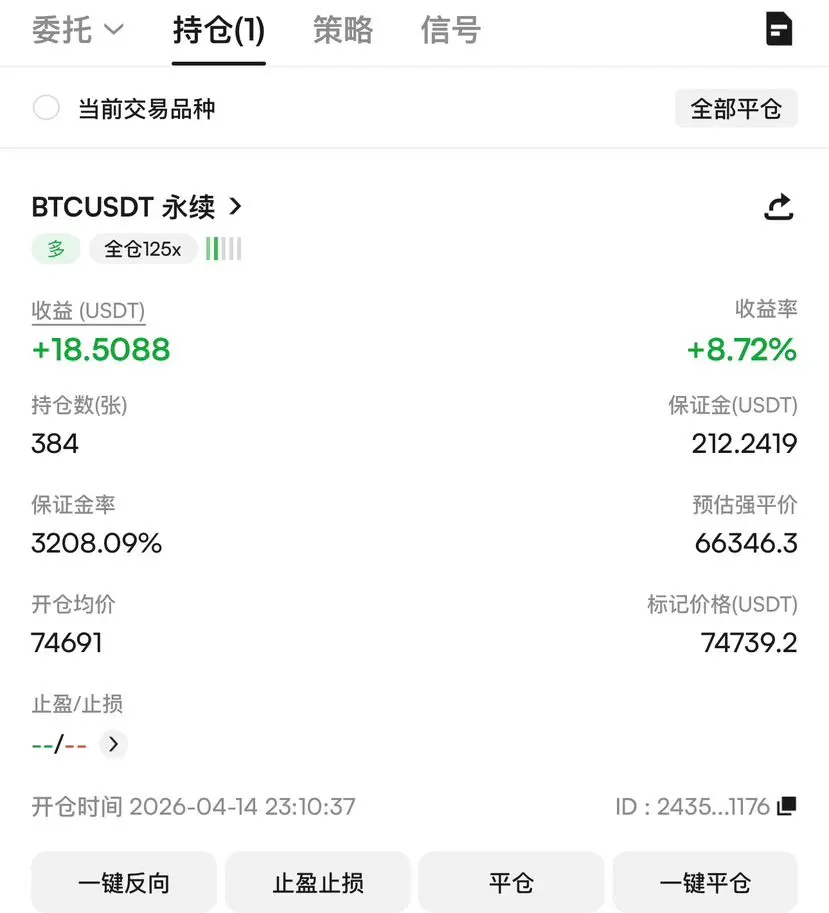Switch to the 持仓(1) tab
The image size is (829, 913).
(x=218, y=31)
